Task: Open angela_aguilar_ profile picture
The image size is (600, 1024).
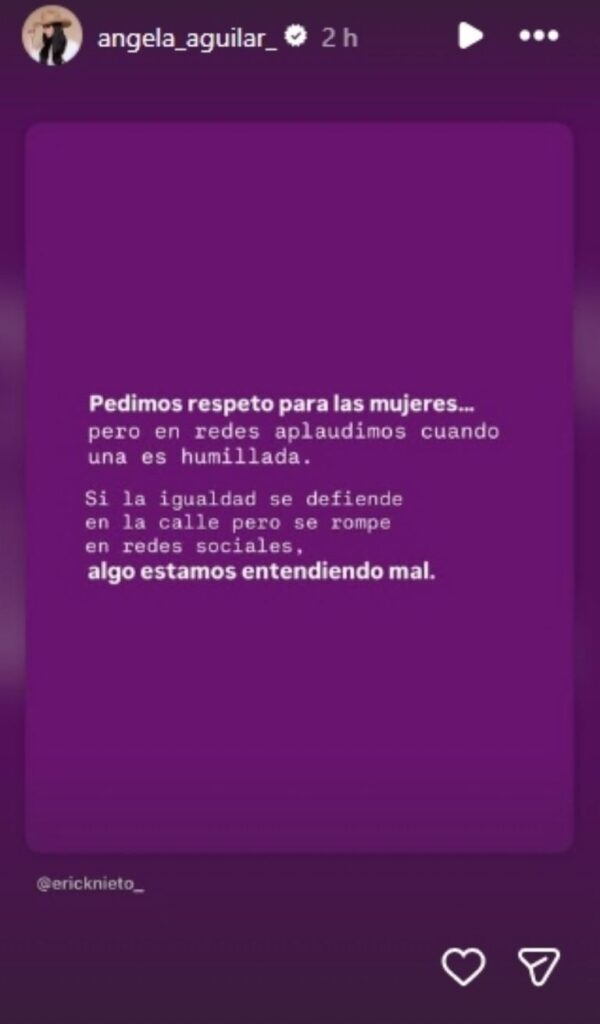Action: 52,37
